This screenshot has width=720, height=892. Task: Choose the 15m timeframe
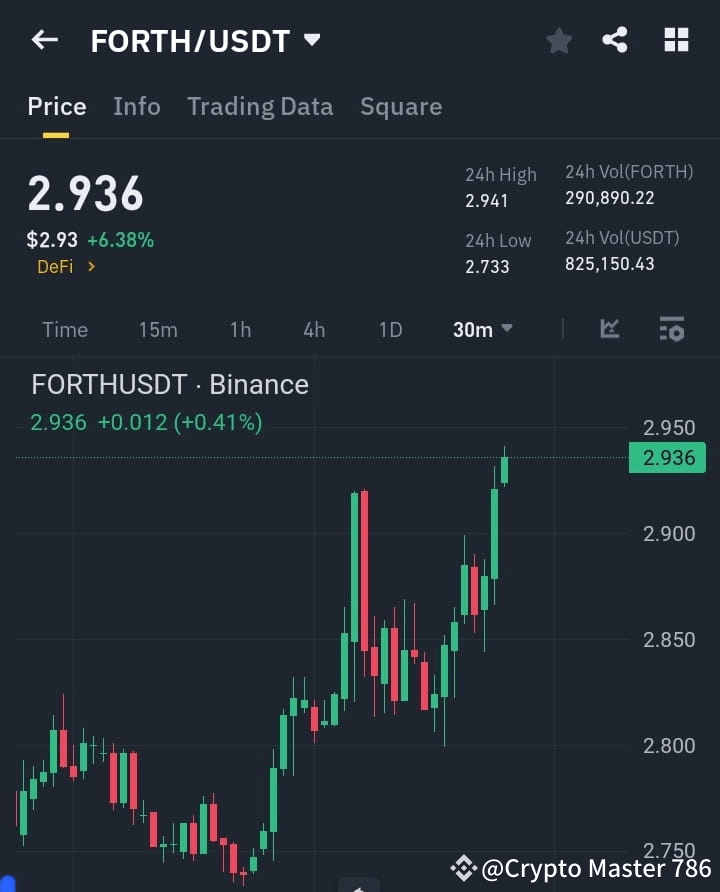pos(158,329)
